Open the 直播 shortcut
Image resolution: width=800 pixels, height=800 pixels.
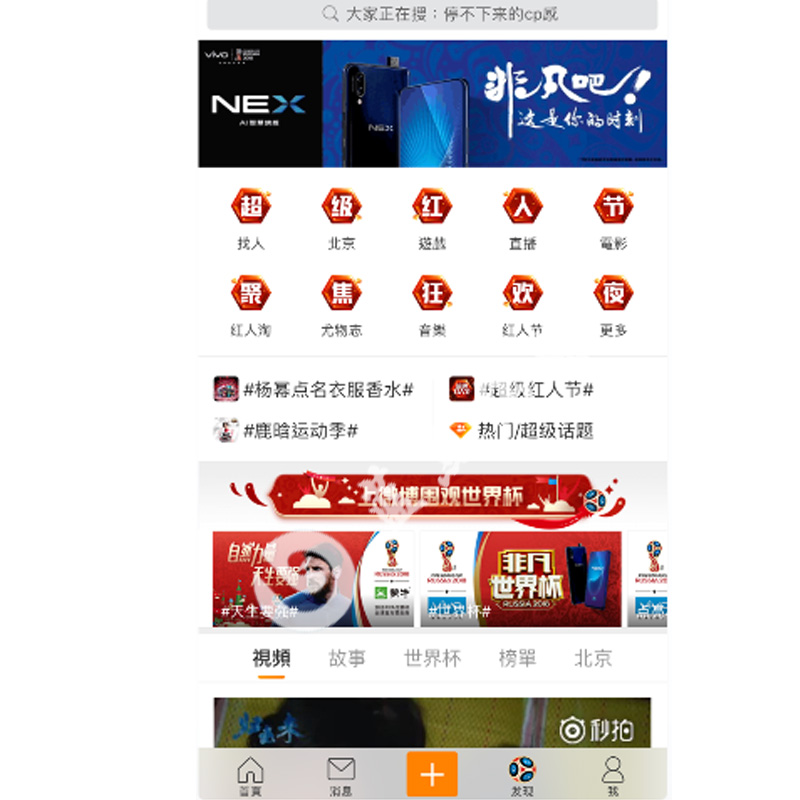(x=522, y=217)
